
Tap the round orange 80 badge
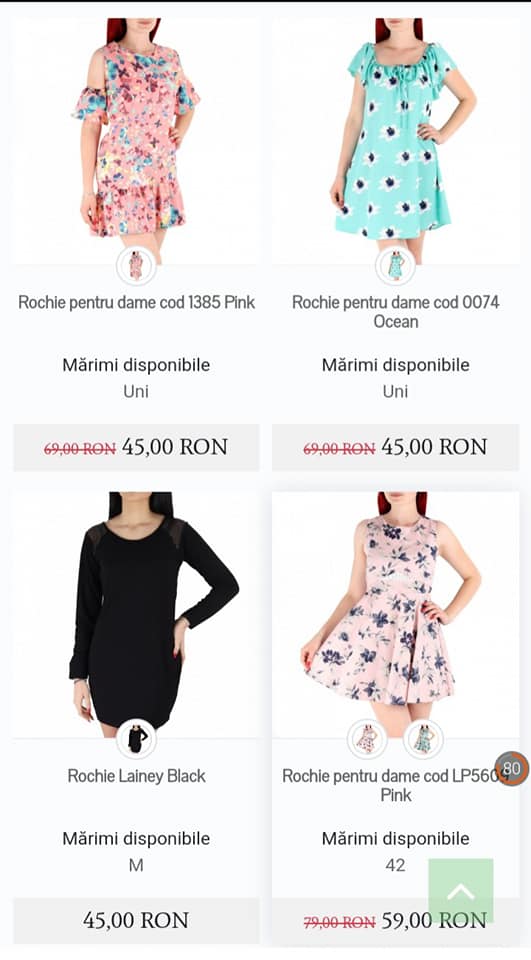pyautogui.click(x=511, y=768)
